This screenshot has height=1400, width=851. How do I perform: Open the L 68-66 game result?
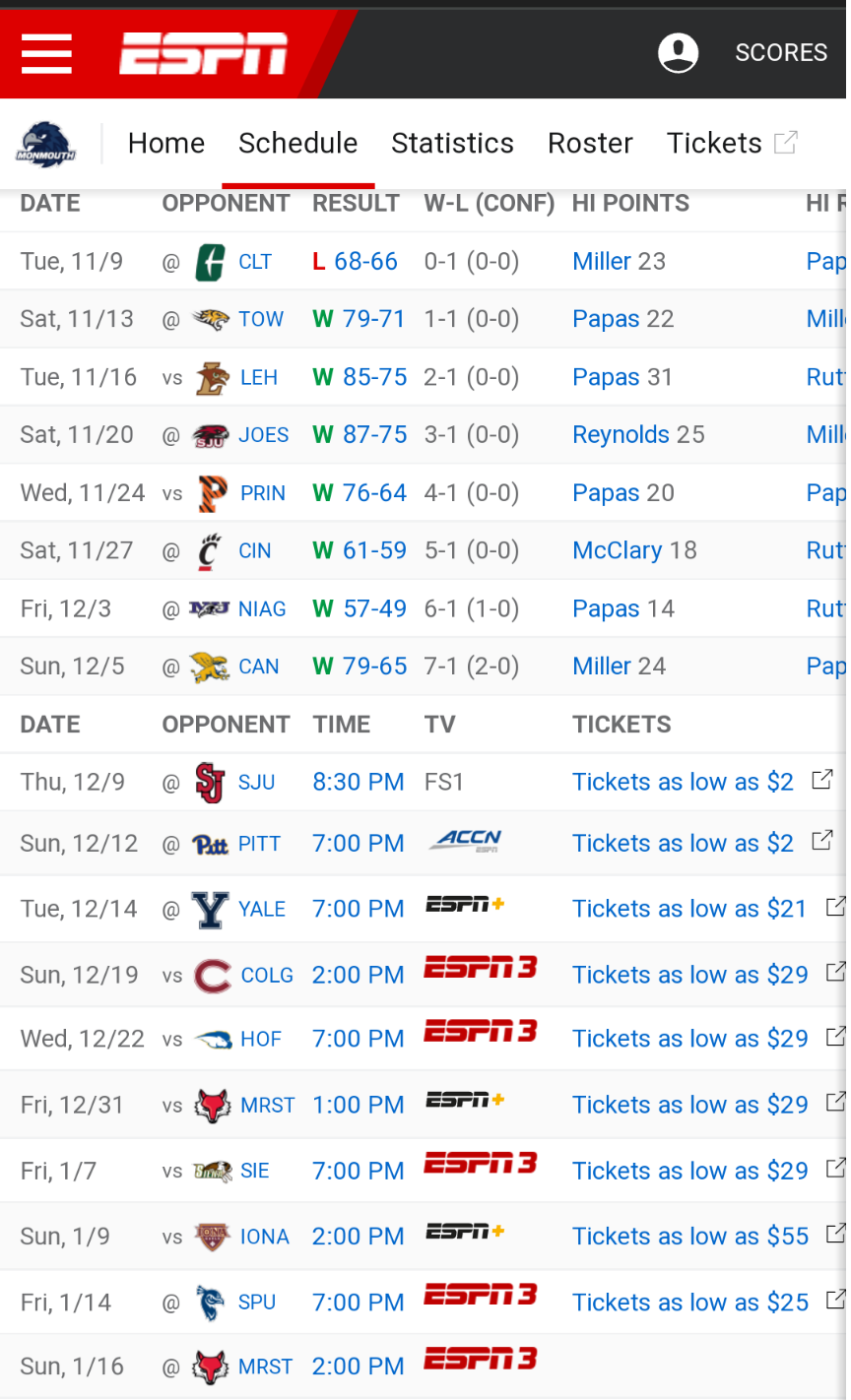tap(355, 262)
